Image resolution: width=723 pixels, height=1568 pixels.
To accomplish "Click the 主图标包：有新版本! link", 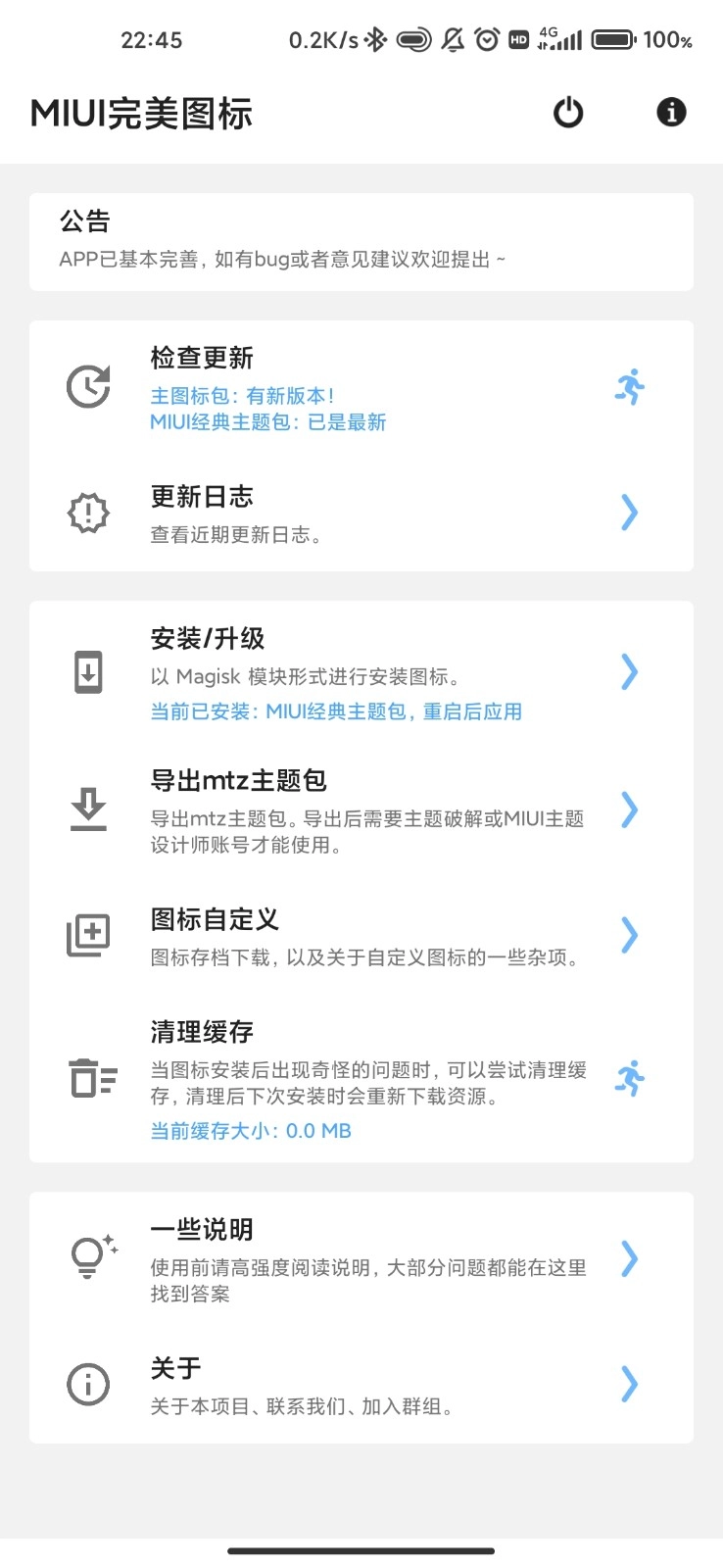I will (243, 395).
